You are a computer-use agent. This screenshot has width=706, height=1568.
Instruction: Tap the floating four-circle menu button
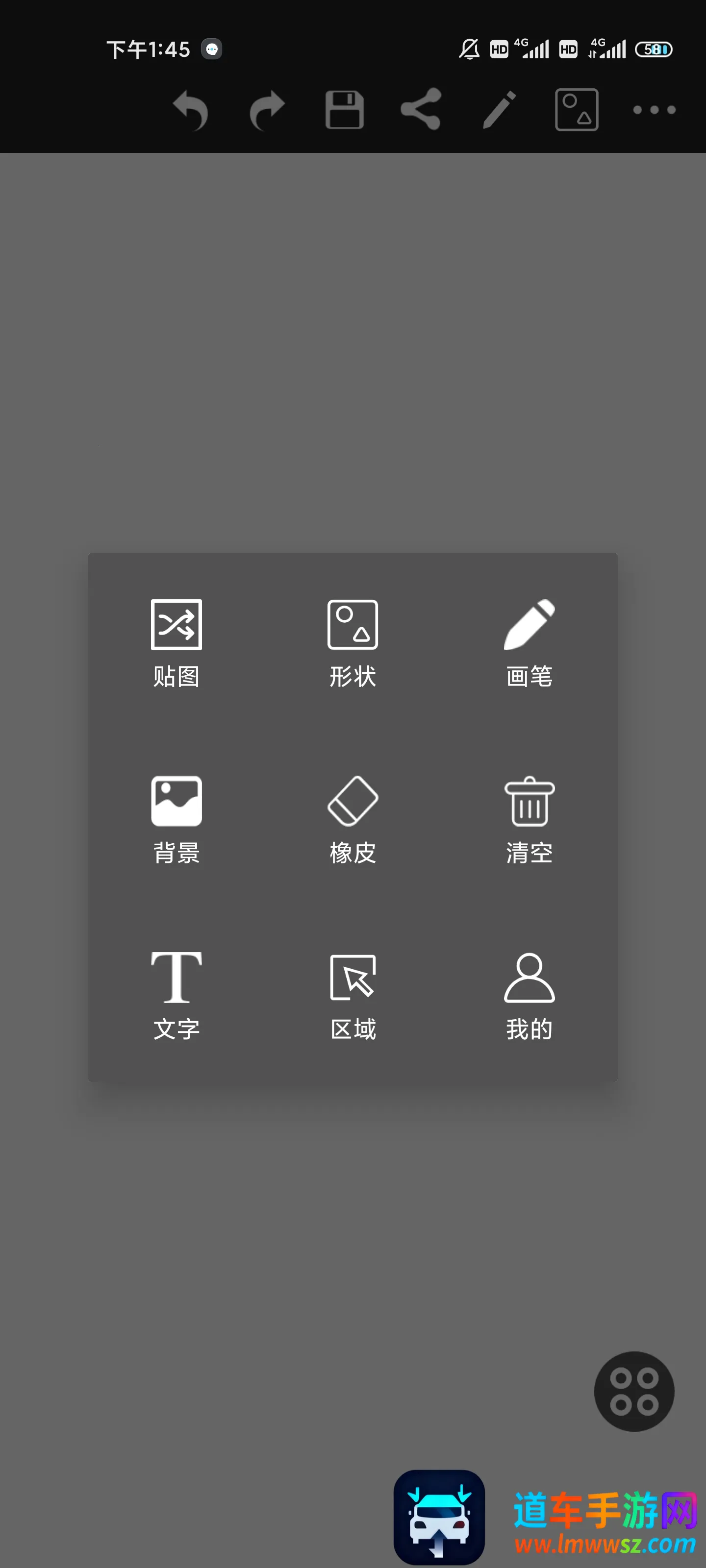point(633,1392)
